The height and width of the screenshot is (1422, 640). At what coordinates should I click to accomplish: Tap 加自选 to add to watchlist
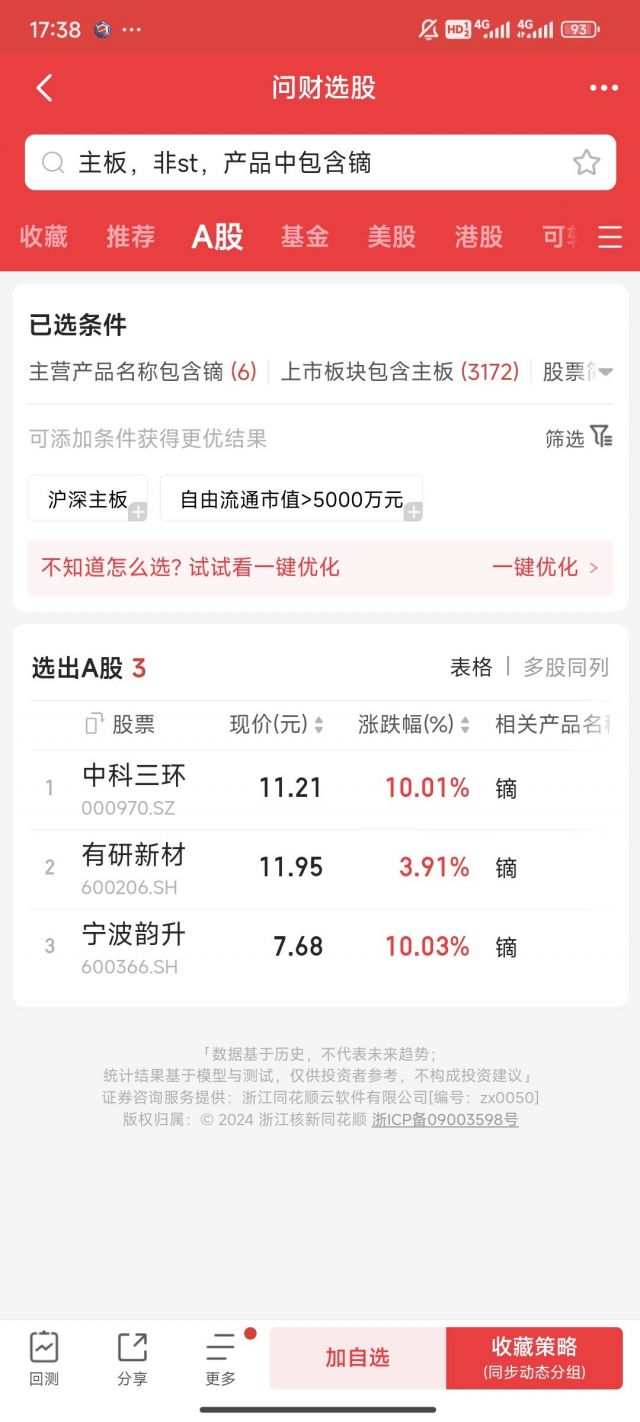tap(357, 1357)
